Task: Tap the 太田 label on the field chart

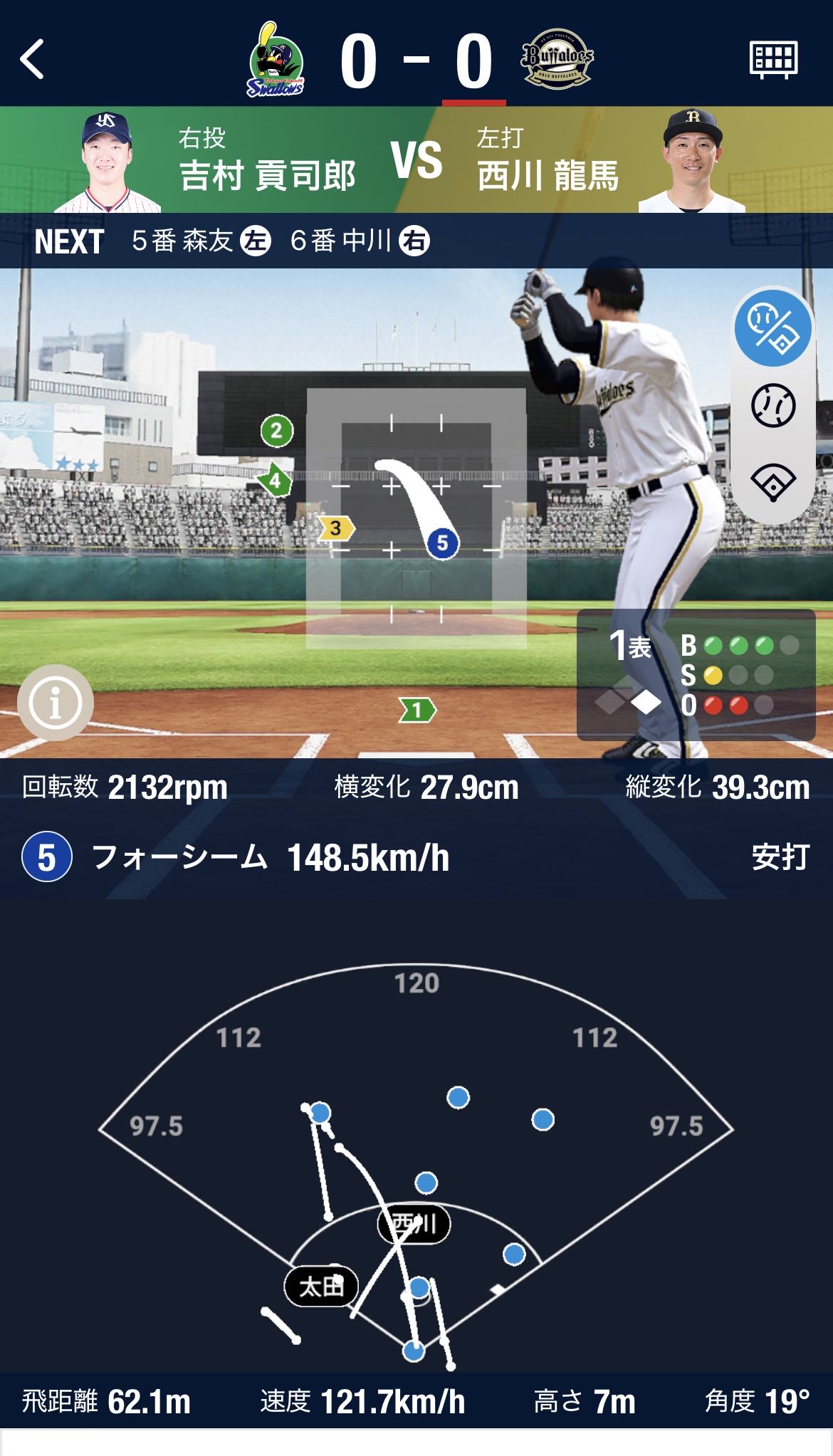Action: pos(321,1287)
